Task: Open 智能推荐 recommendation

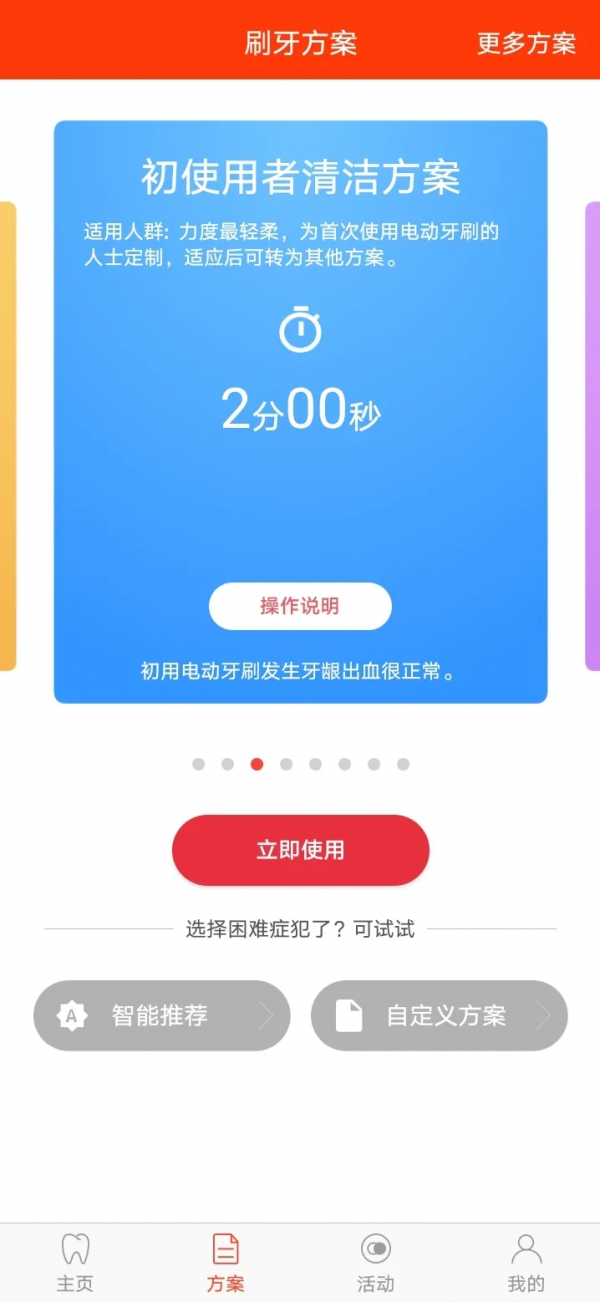Action: pos(162,1016)
